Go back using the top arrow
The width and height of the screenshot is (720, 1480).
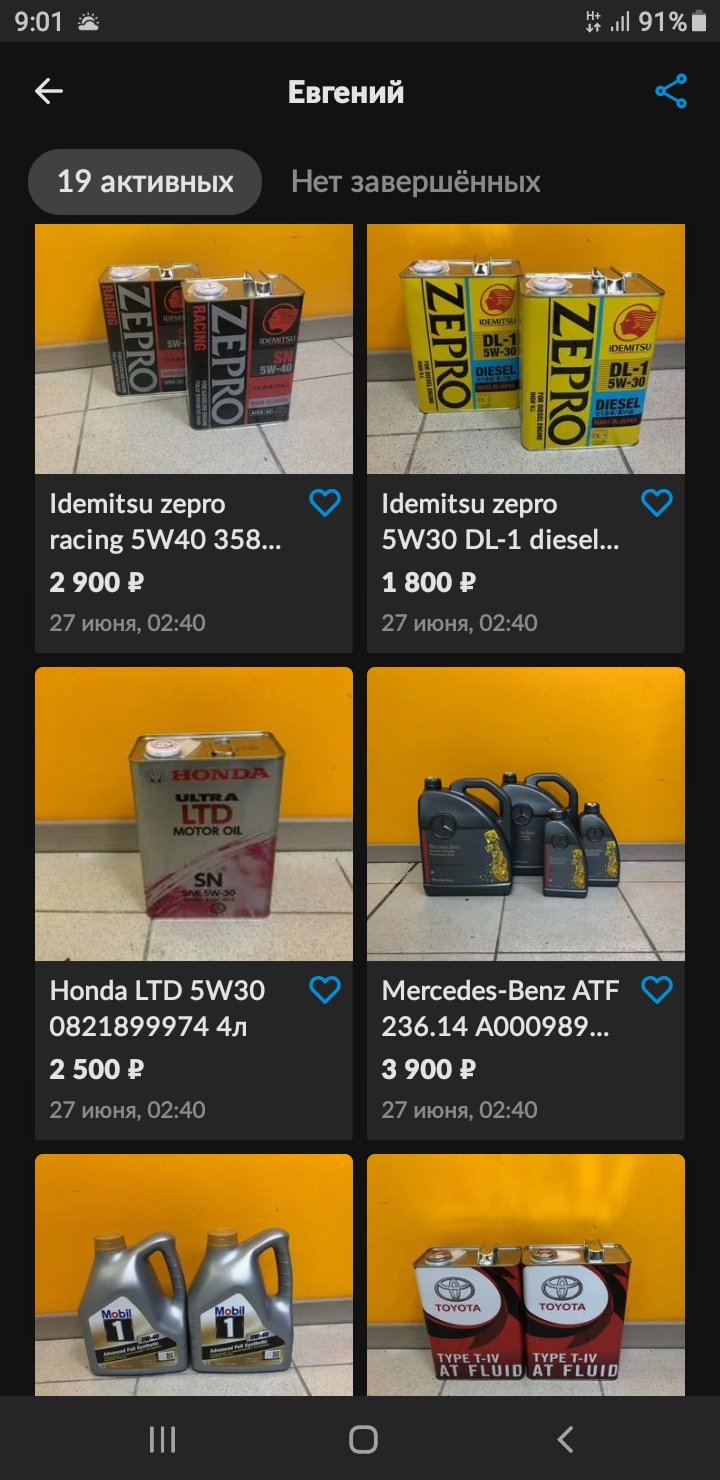[49, 92]
